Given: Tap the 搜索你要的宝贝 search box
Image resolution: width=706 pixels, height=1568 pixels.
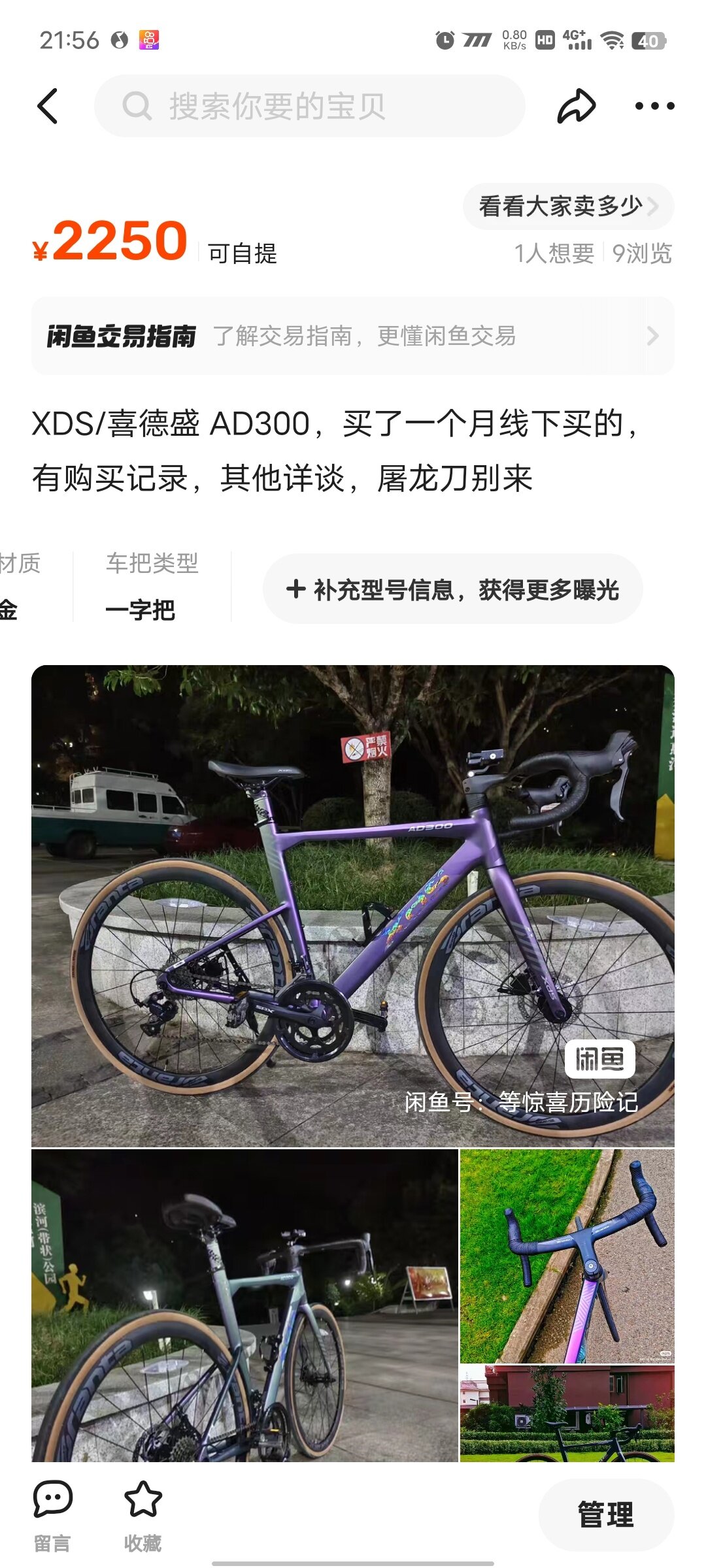Looking at the screenshot, I should point(310,106).
